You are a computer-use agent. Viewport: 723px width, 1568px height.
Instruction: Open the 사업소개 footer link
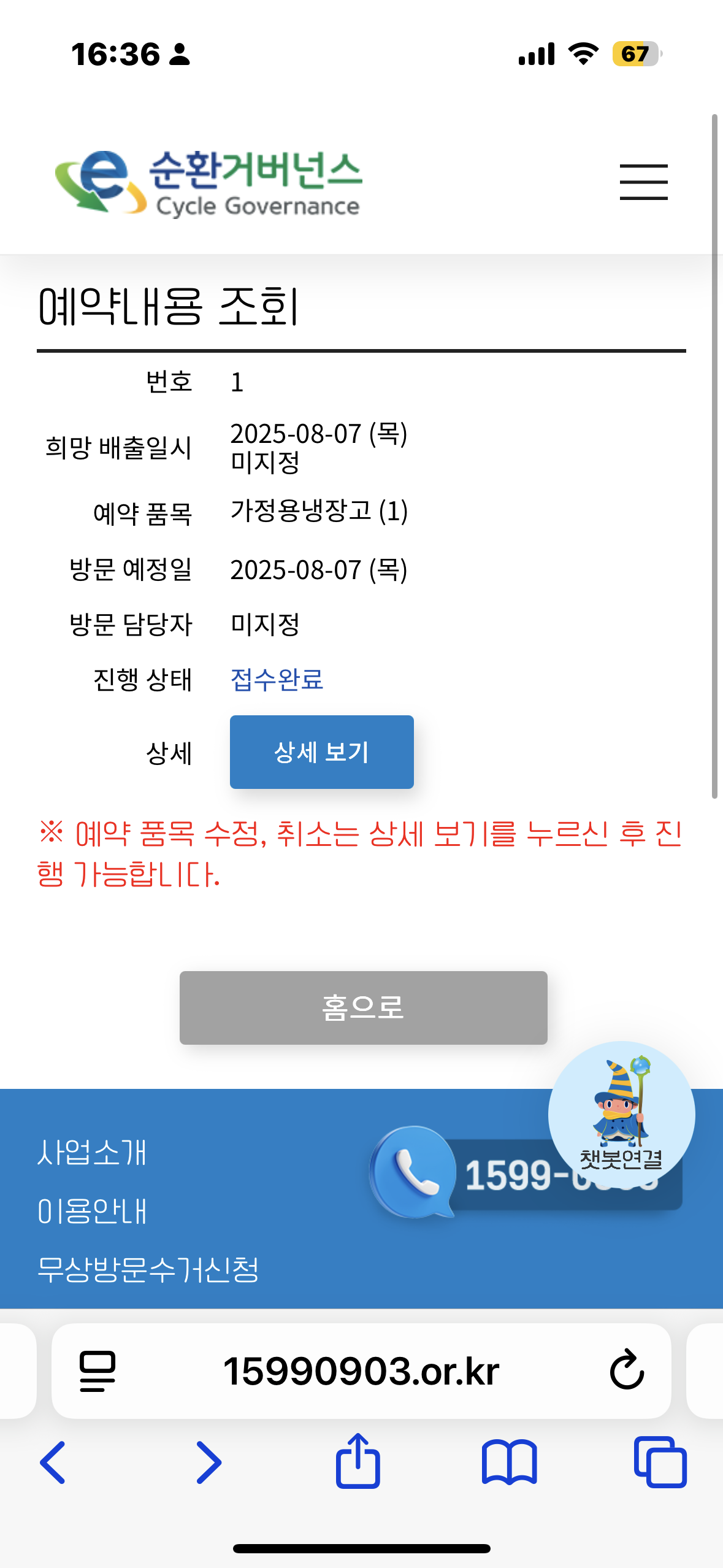(x=92, y=1152)
